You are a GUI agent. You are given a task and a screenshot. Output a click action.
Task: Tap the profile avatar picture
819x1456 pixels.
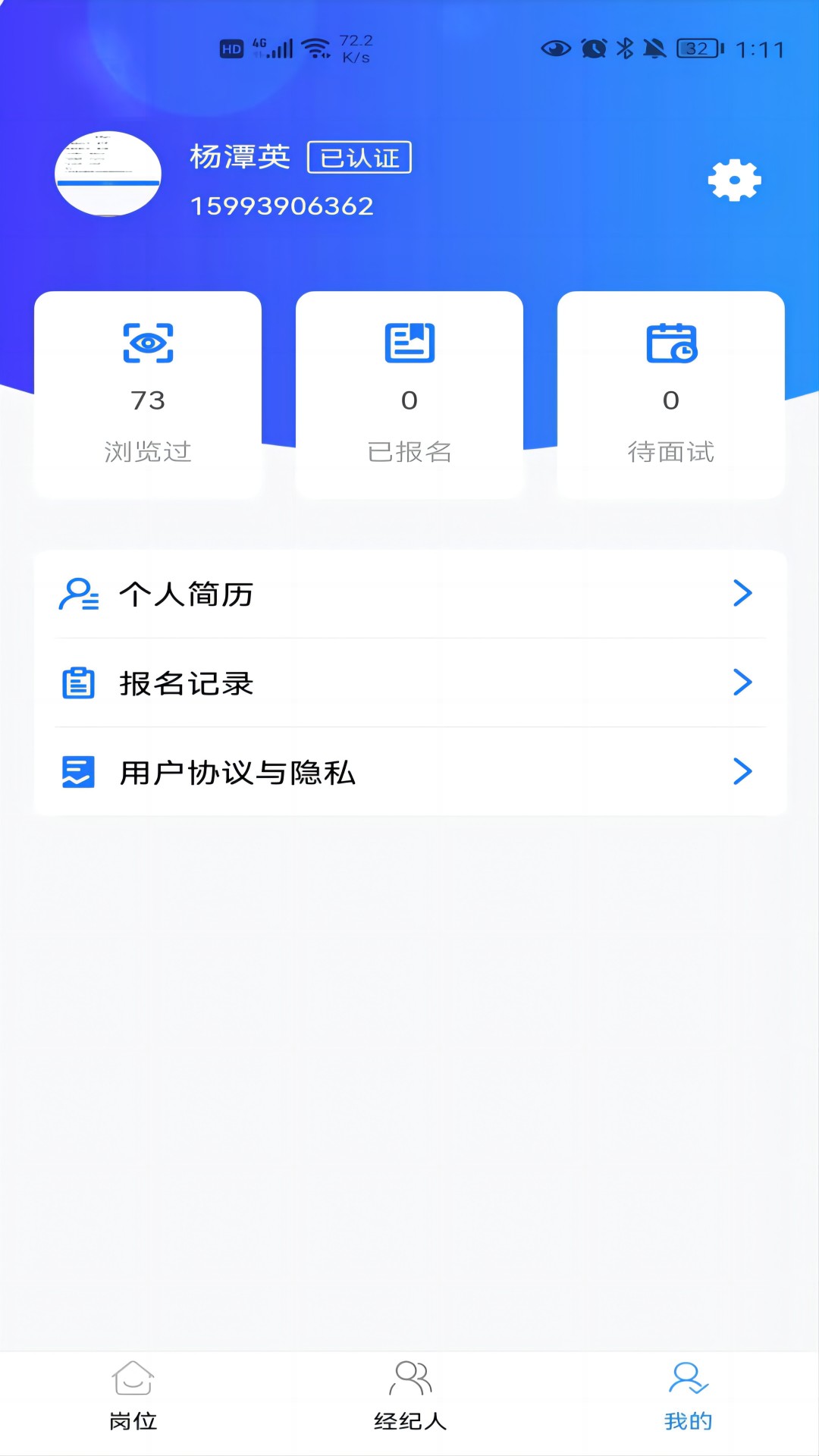coord(108,174)
